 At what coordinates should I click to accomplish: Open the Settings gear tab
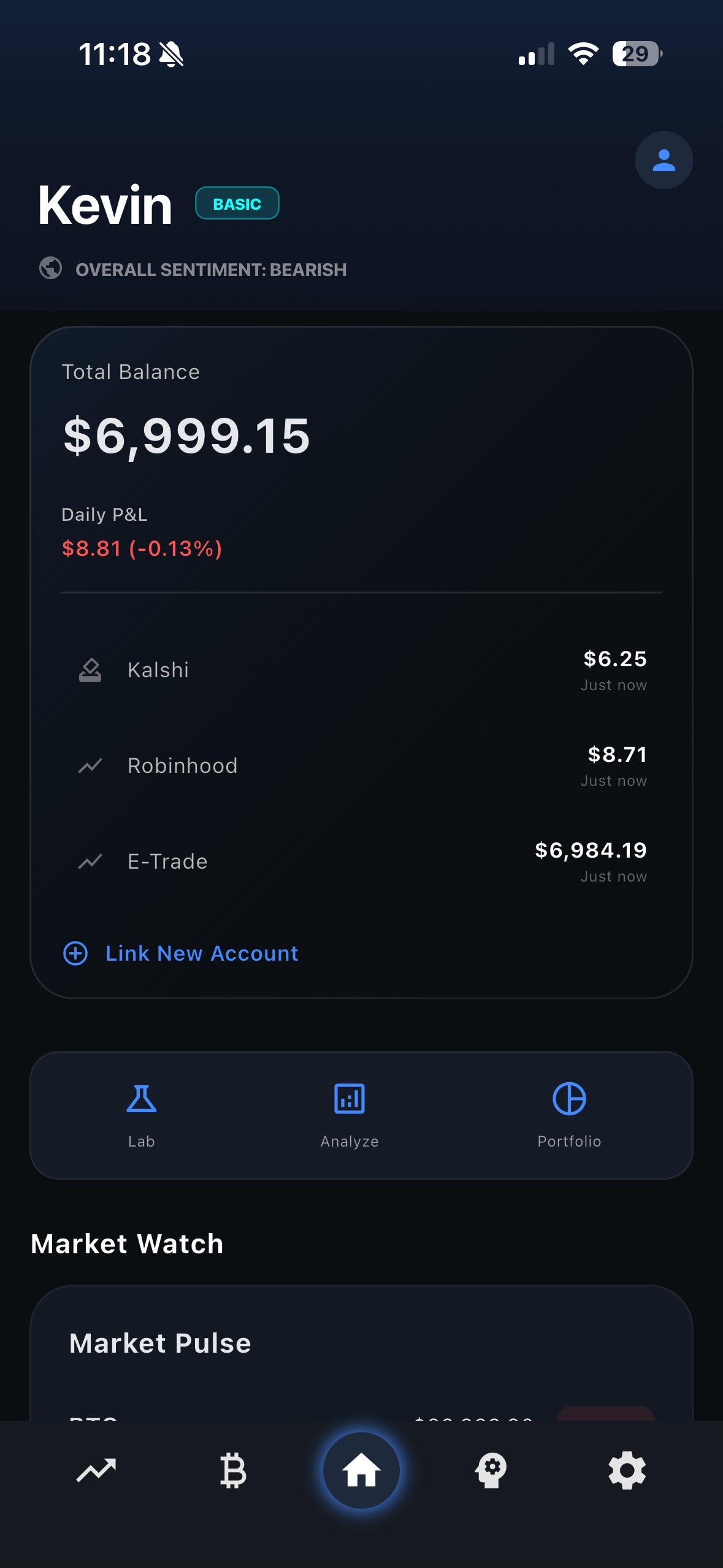627,1470
